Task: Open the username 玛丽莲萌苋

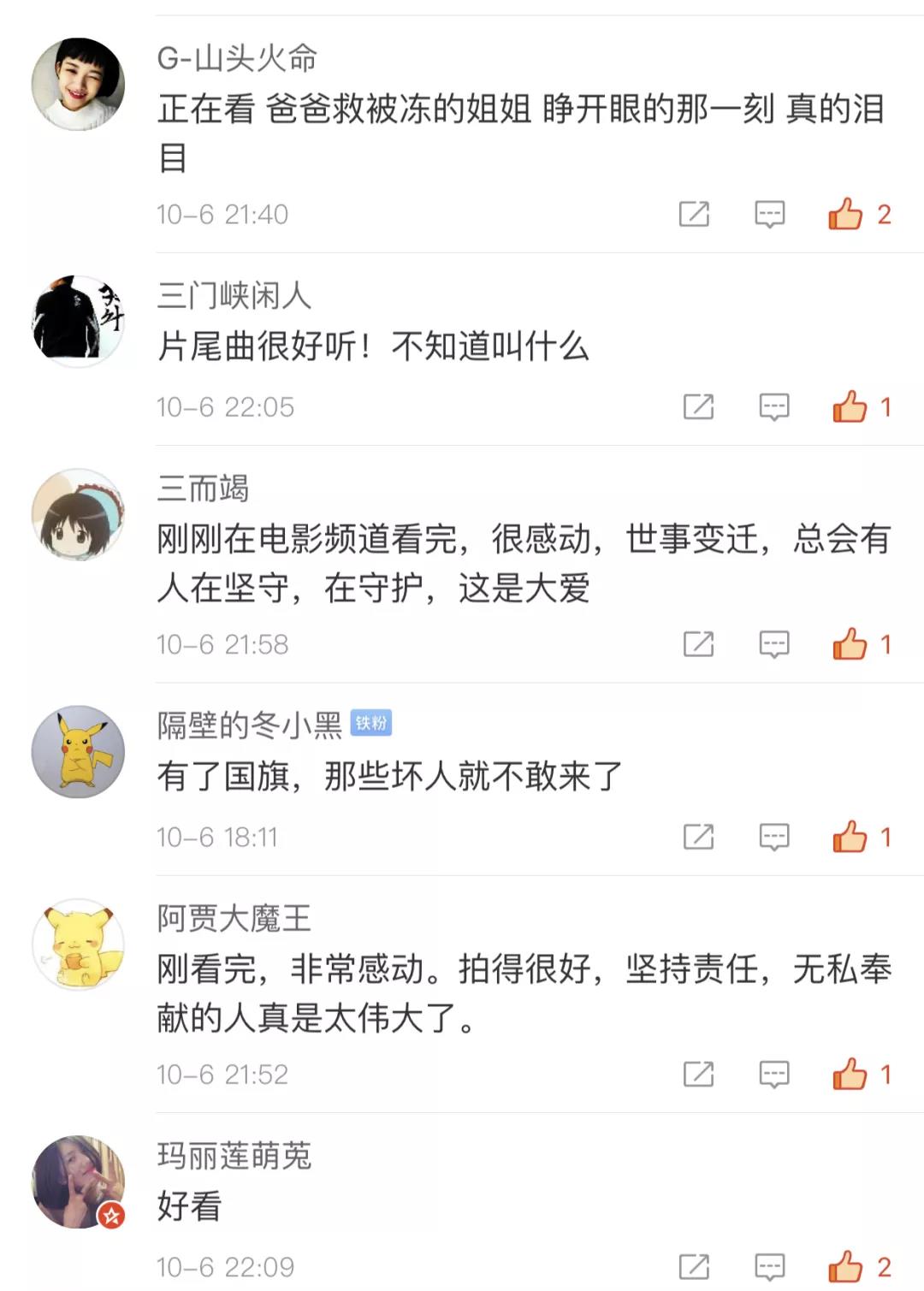Action: (x=234, y=1156)
